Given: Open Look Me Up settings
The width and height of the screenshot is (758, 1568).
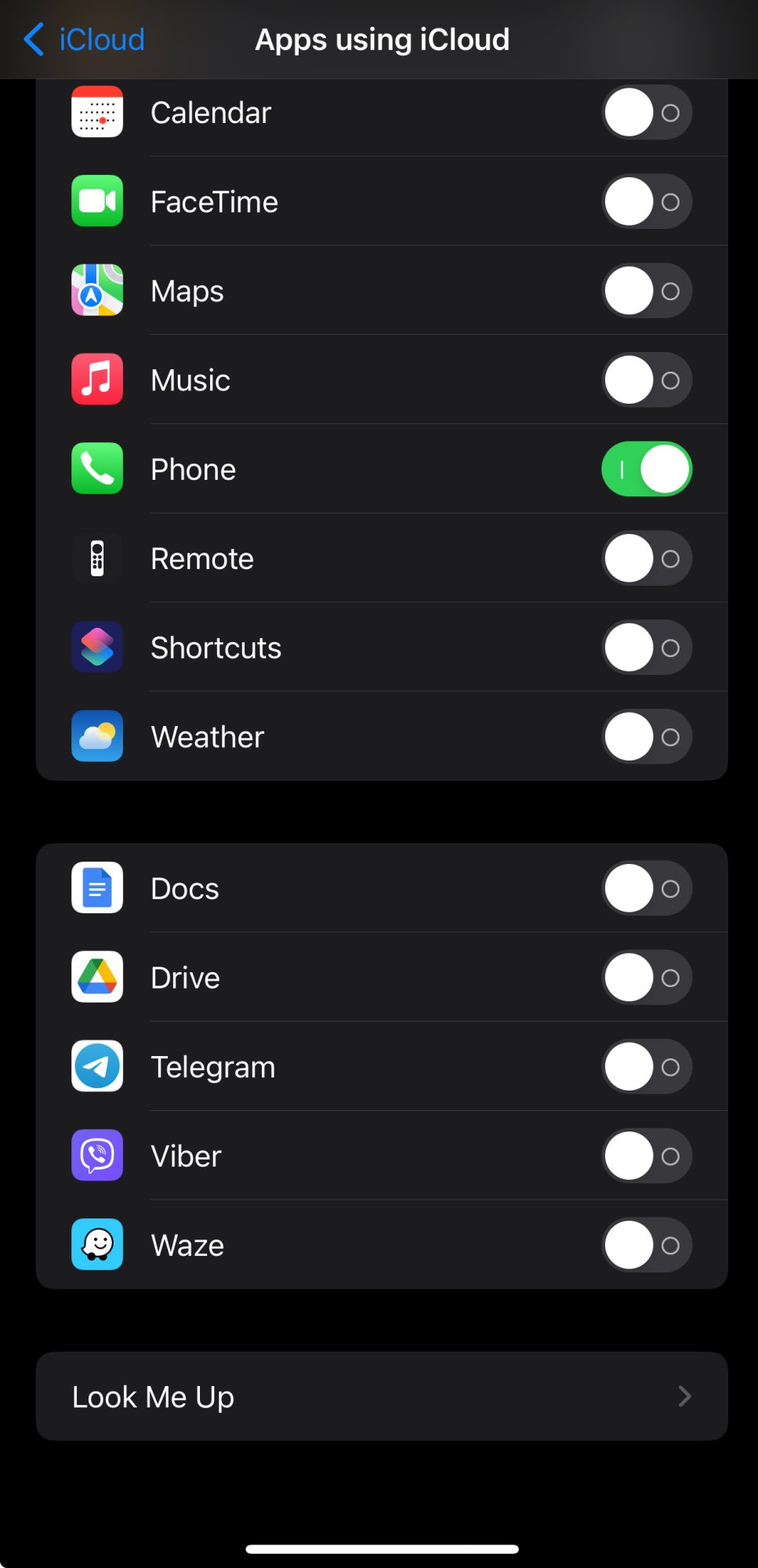Looking at the screenshot, I should point(382,1396).
